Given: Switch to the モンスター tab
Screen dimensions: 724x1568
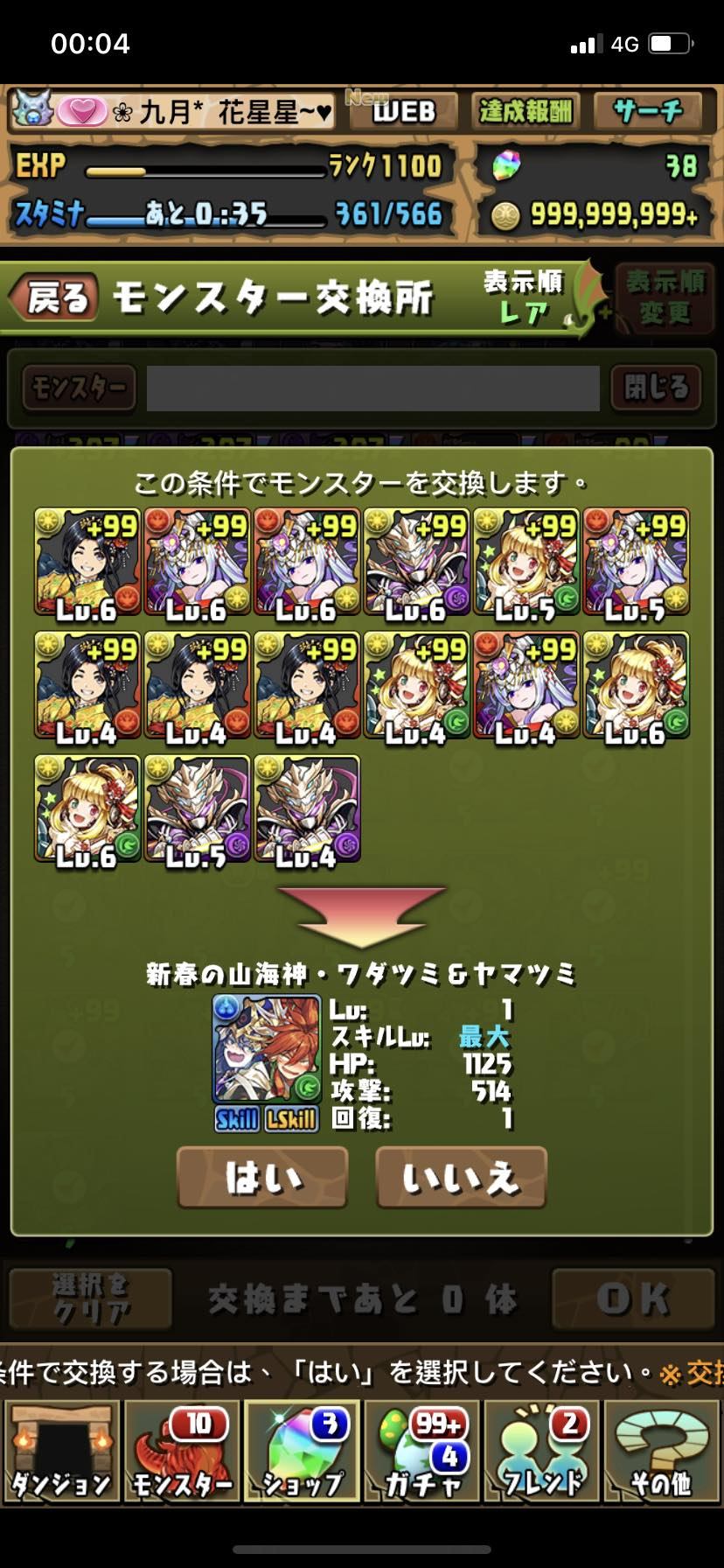Looking at the screenshot, I should (181, 1452).
